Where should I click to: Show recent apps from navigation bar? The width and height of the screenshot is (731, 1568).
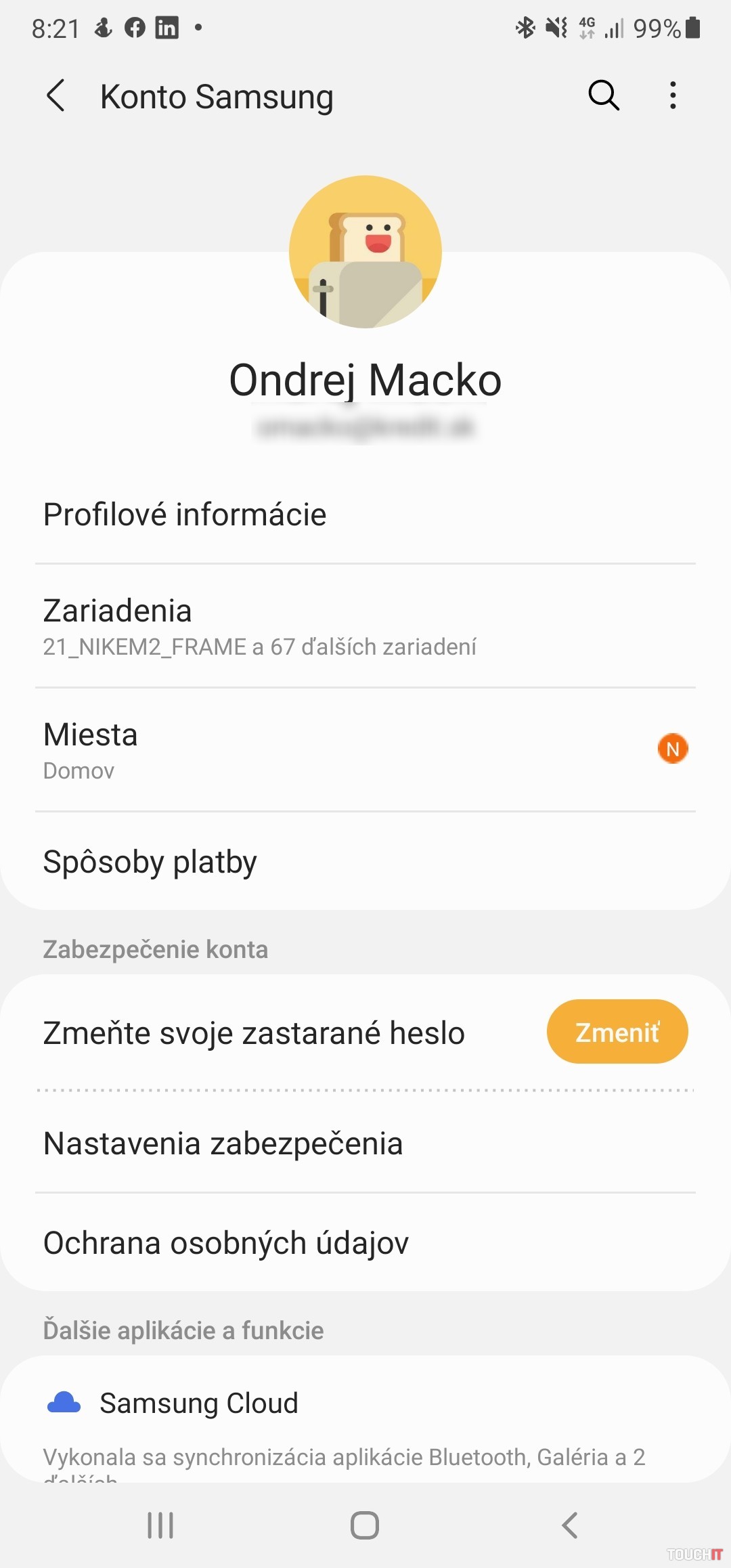click(160, 1525)
